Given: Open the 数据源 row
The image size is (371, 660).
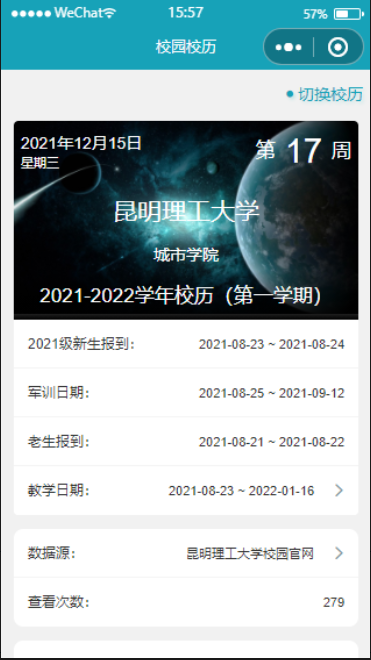Looking at the screenshot, I should 186,553.
